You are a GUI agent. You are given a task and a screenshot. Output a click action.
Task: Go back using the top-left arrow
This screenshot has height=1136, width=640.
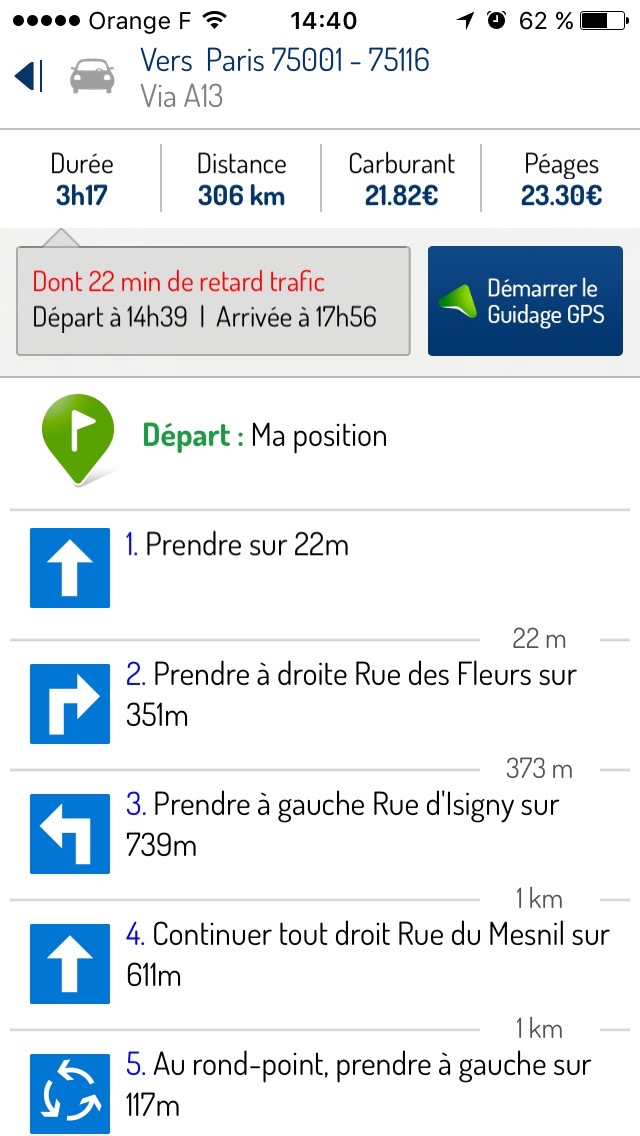click(28, 77)
